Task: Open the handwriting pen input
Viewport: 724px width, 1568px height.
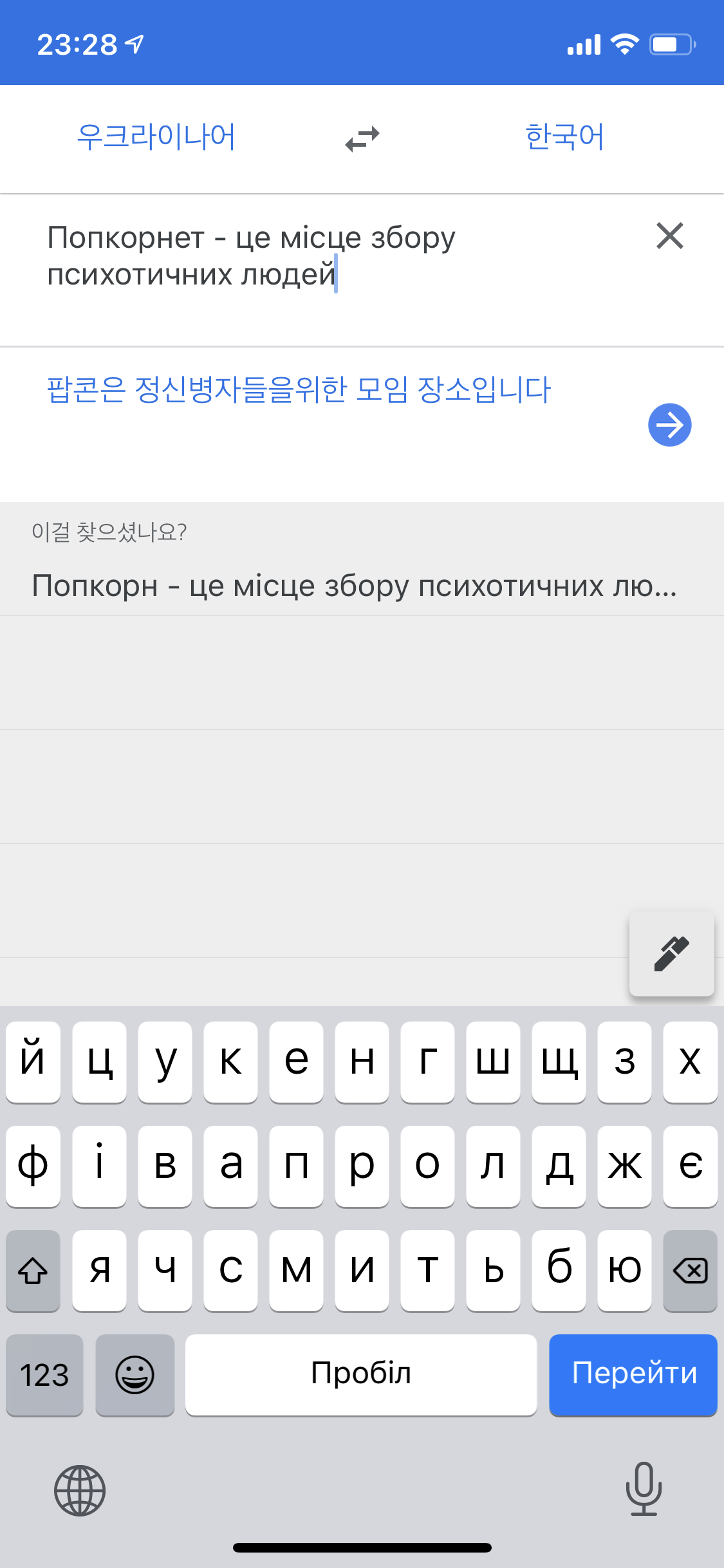Action: 671,953
